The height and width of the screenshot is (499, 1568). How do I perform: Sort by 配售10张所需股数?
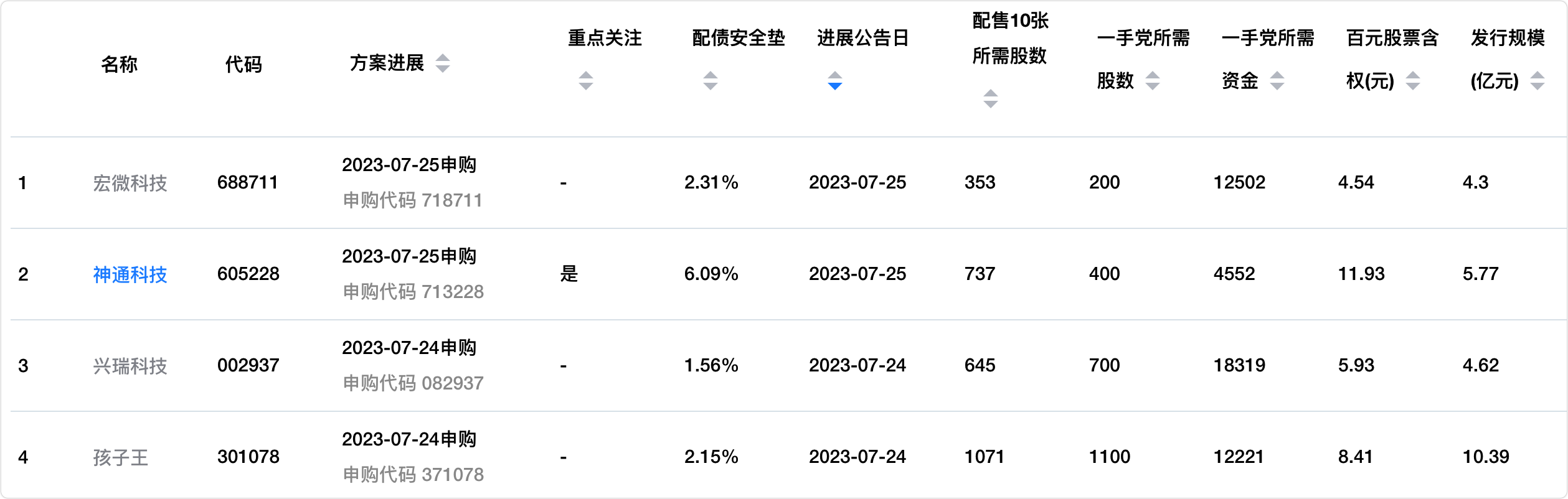(990, 98)
